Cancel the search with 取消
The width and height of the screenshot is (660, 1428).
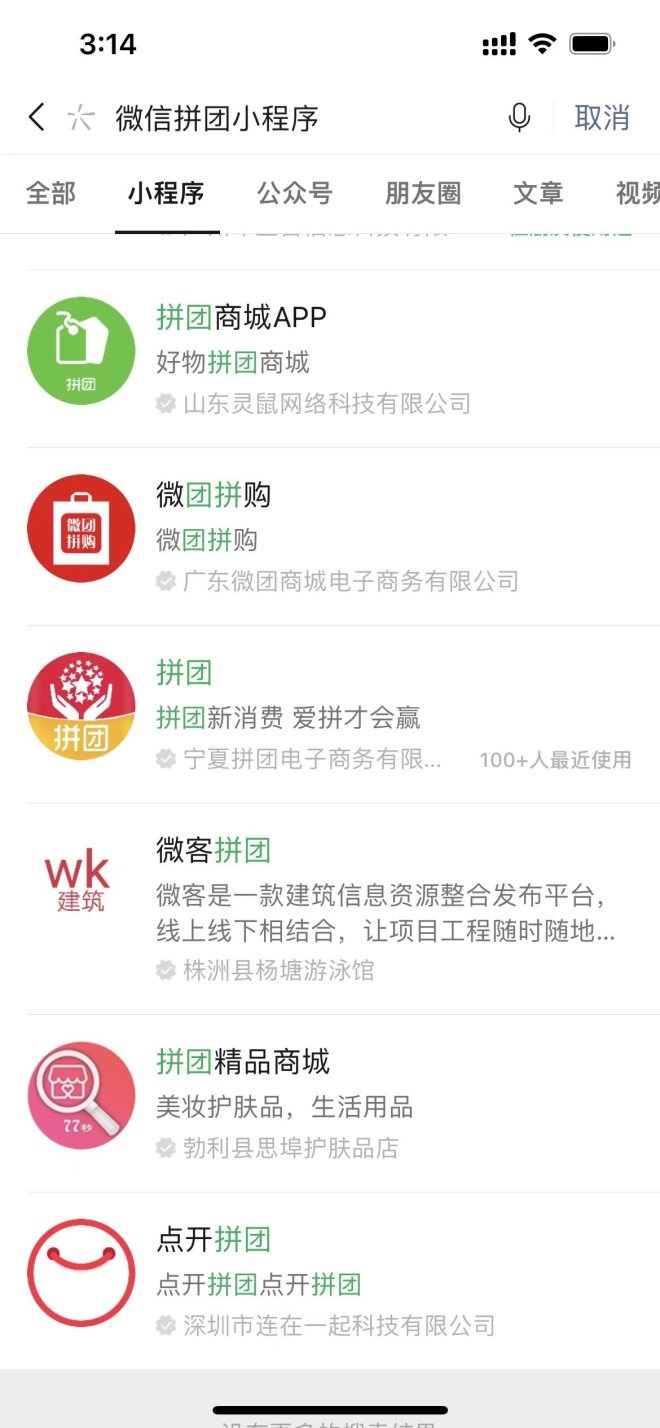point(602,118)
